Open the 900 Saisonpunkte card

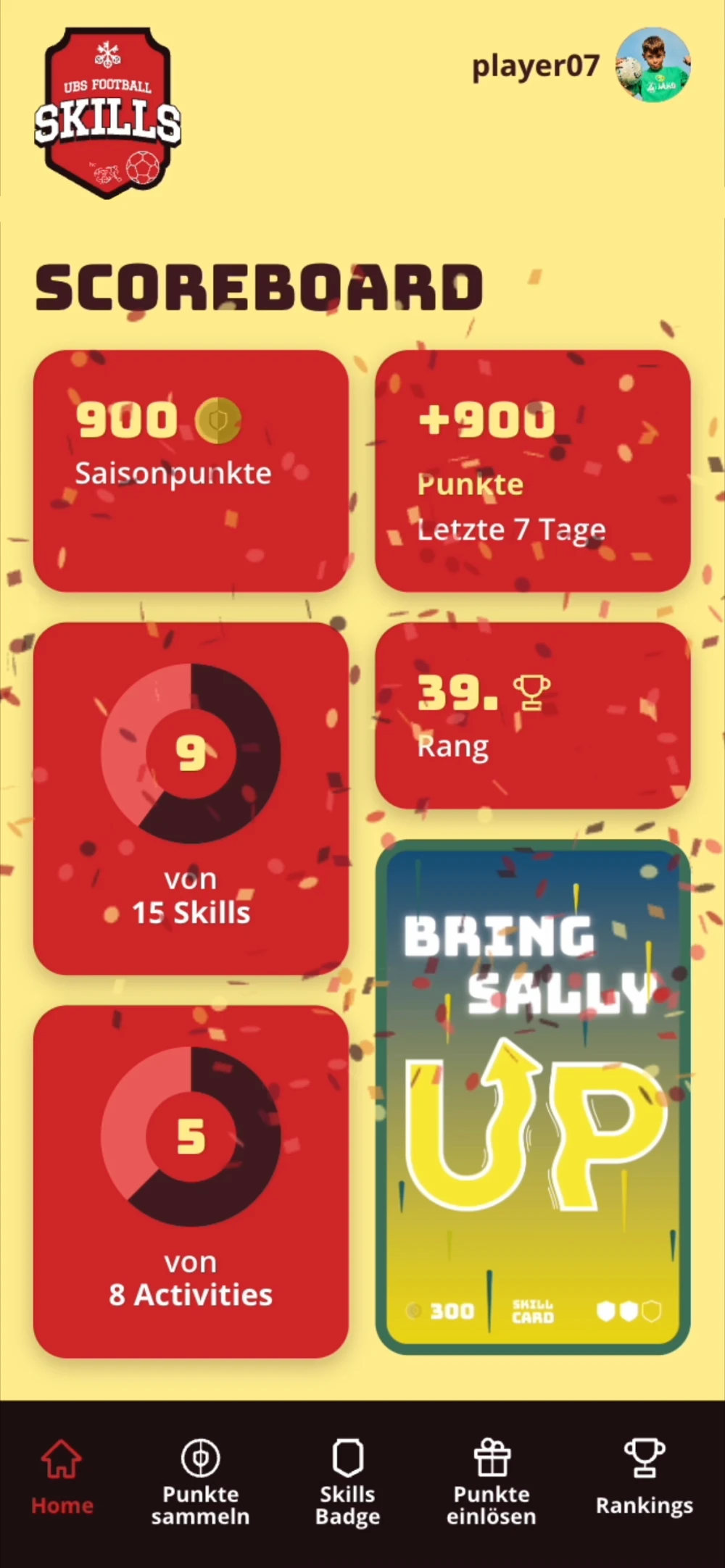point(191,471)
